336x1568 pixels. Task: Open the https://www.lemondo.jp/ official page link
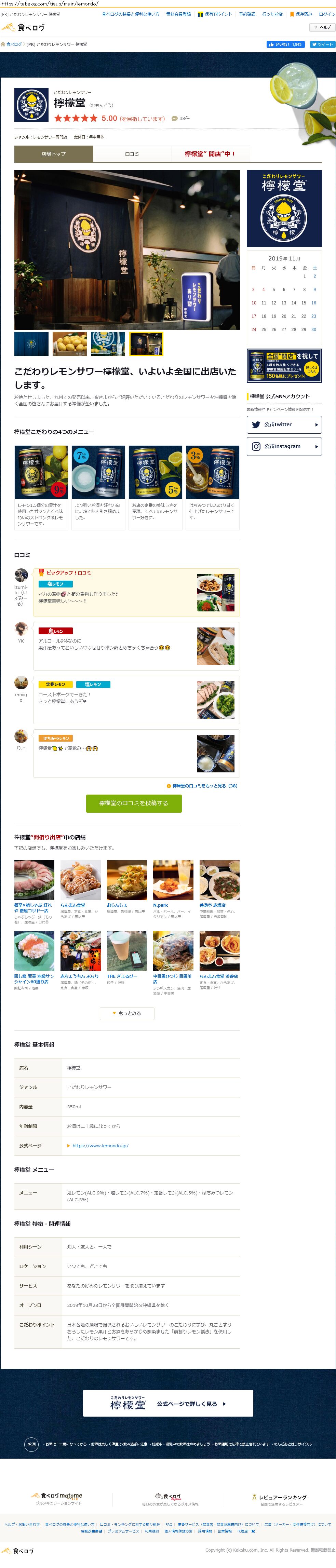click(x=100, y=1146)
